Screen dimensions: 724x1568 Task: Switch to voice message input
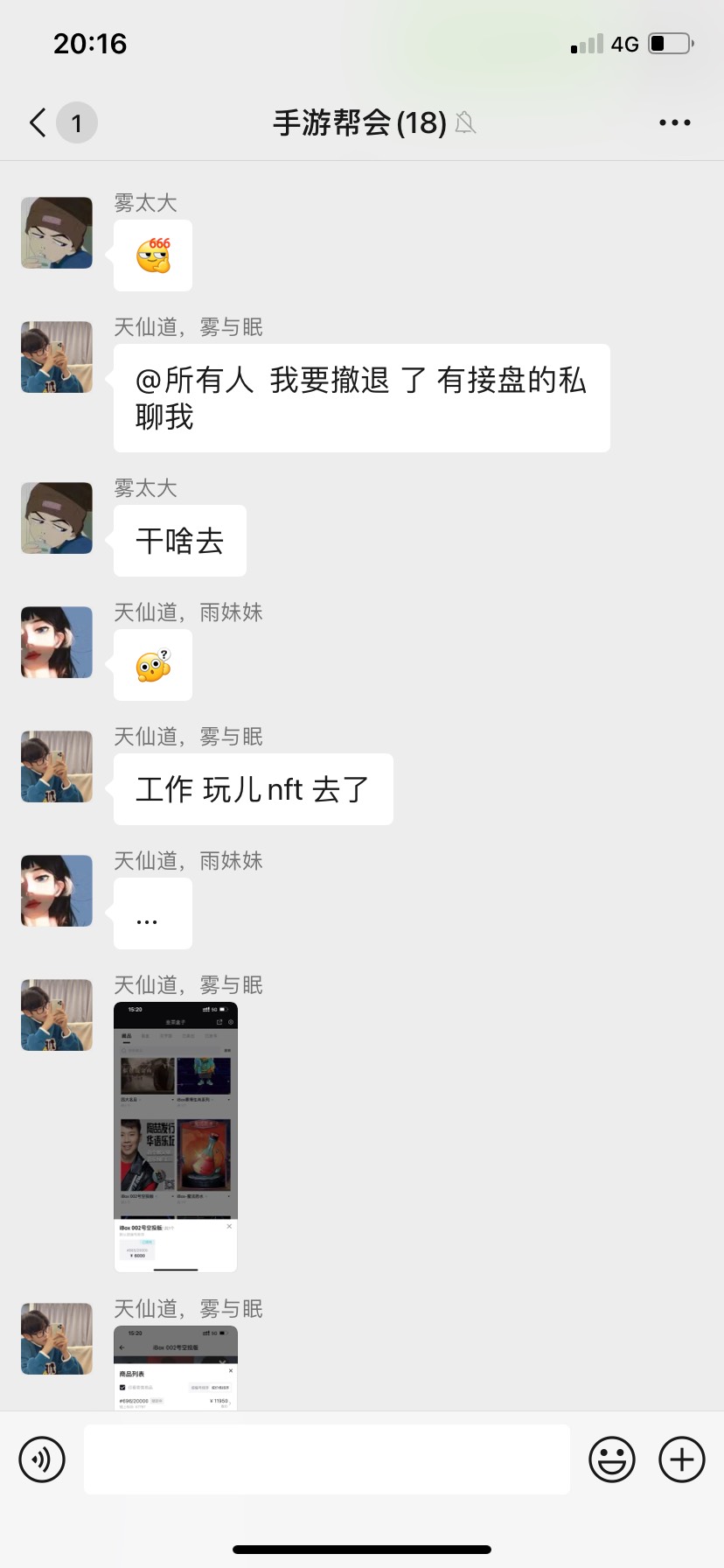pyautogui.click(x=42, y=1459)
